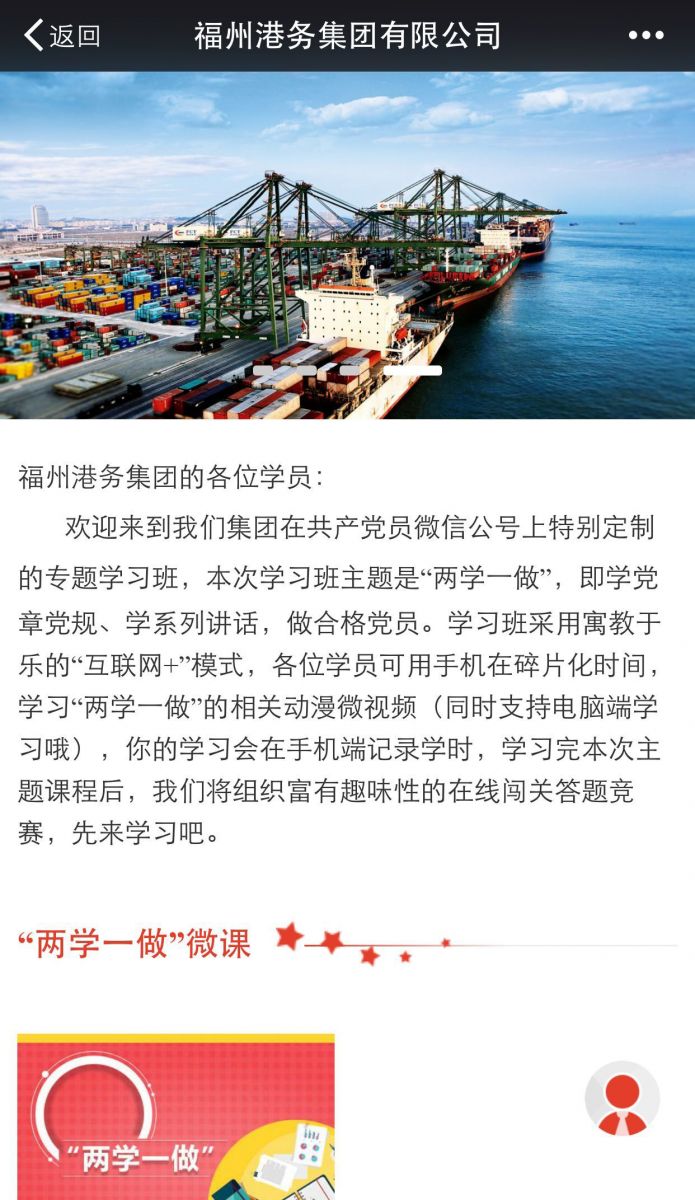695x1200 pixels.
Task: Open the port banner image
Action: coord(347,245)
